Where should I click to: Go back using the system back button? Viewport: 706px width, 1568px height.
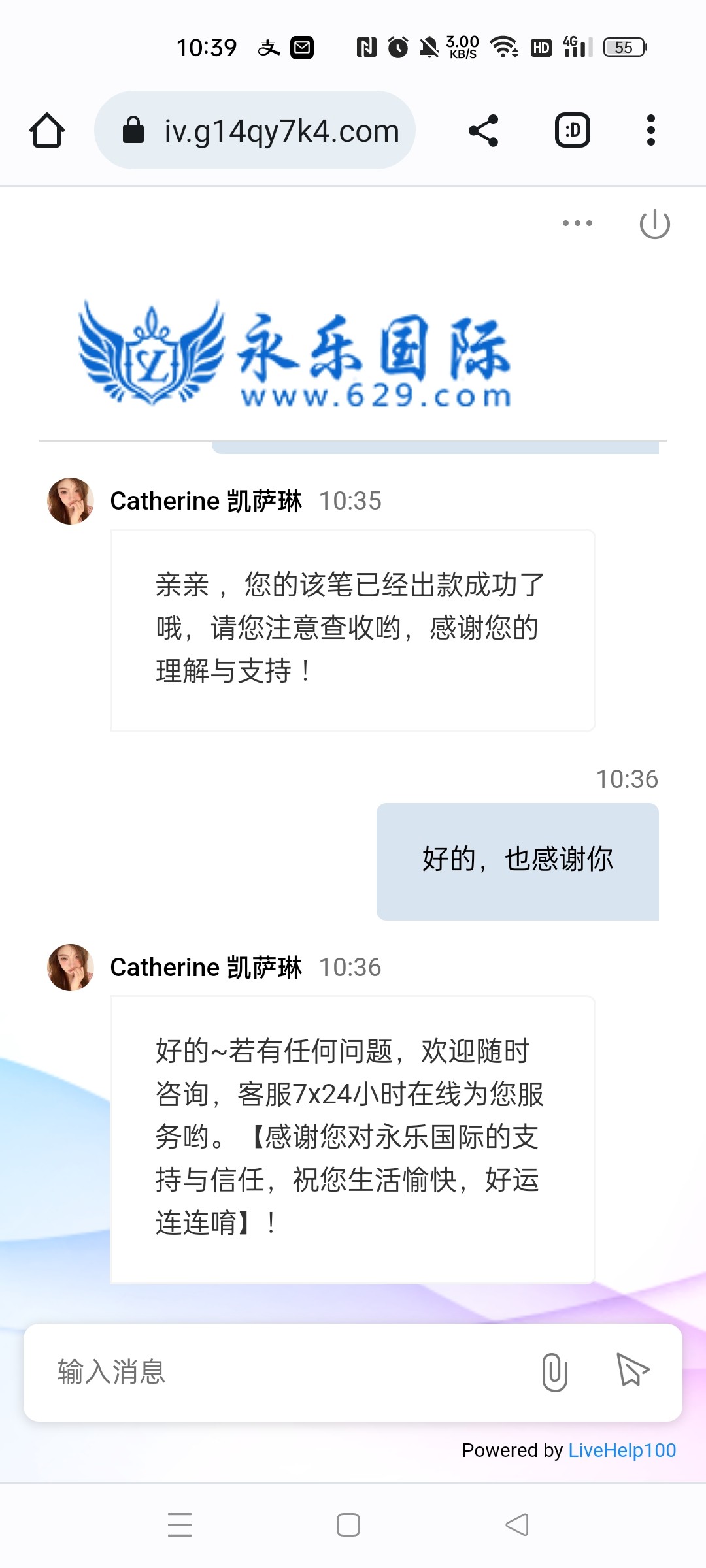click(517, 1525)
